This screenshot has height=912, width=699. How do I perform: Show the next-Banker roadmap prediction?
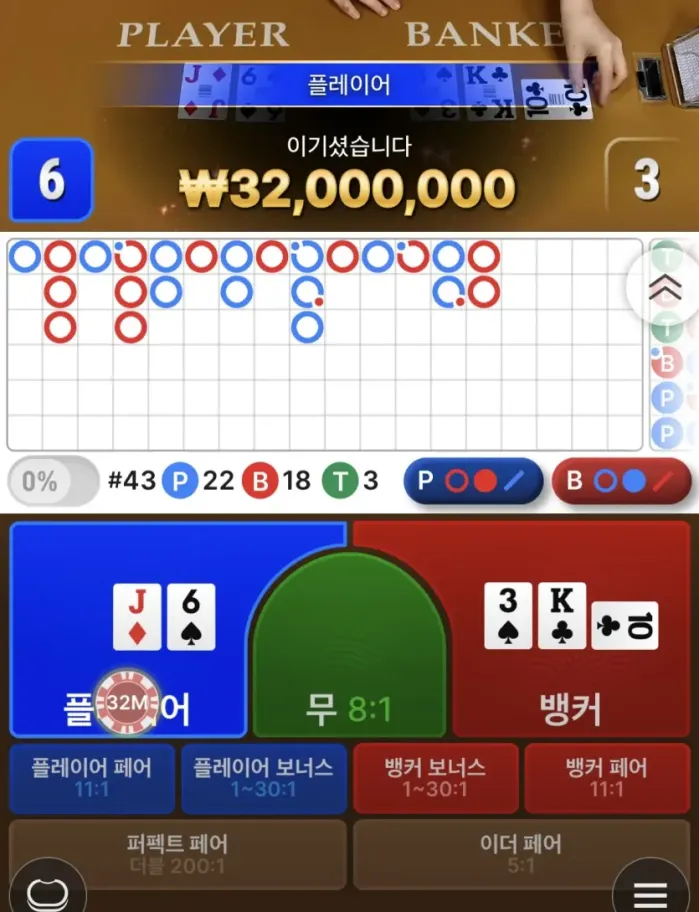click(620, 481)
